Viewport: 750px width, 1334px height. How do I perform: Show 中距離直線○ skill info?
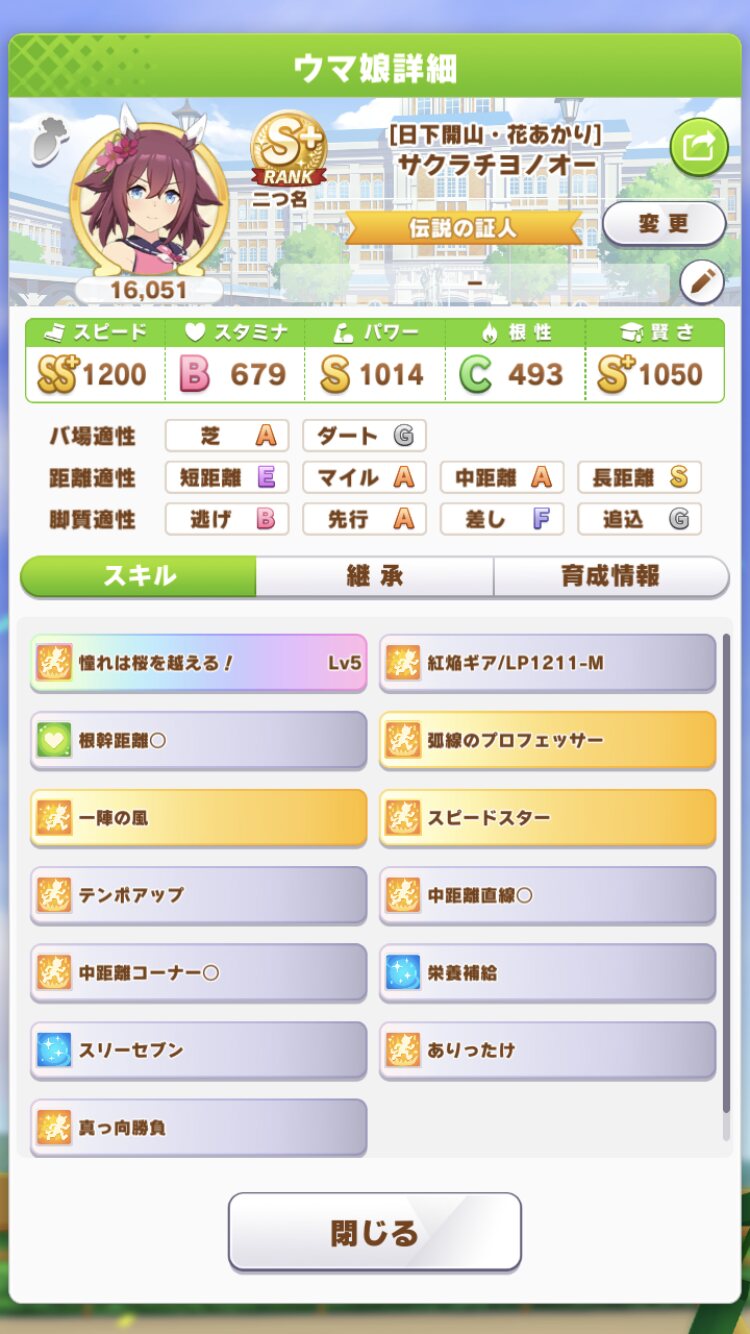(548, 895)
